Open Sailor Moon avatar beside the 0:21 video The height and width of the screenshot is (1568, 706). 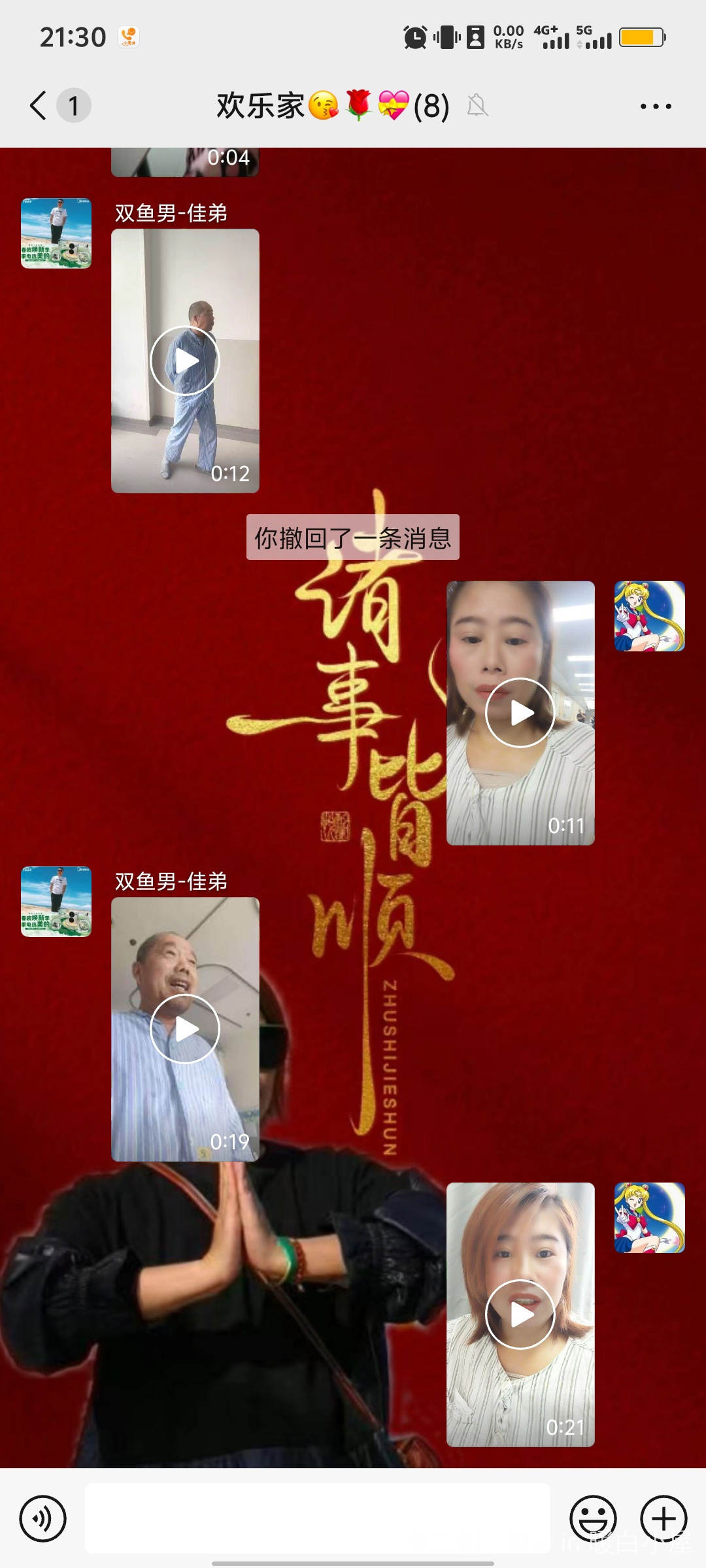(649, 1218)
